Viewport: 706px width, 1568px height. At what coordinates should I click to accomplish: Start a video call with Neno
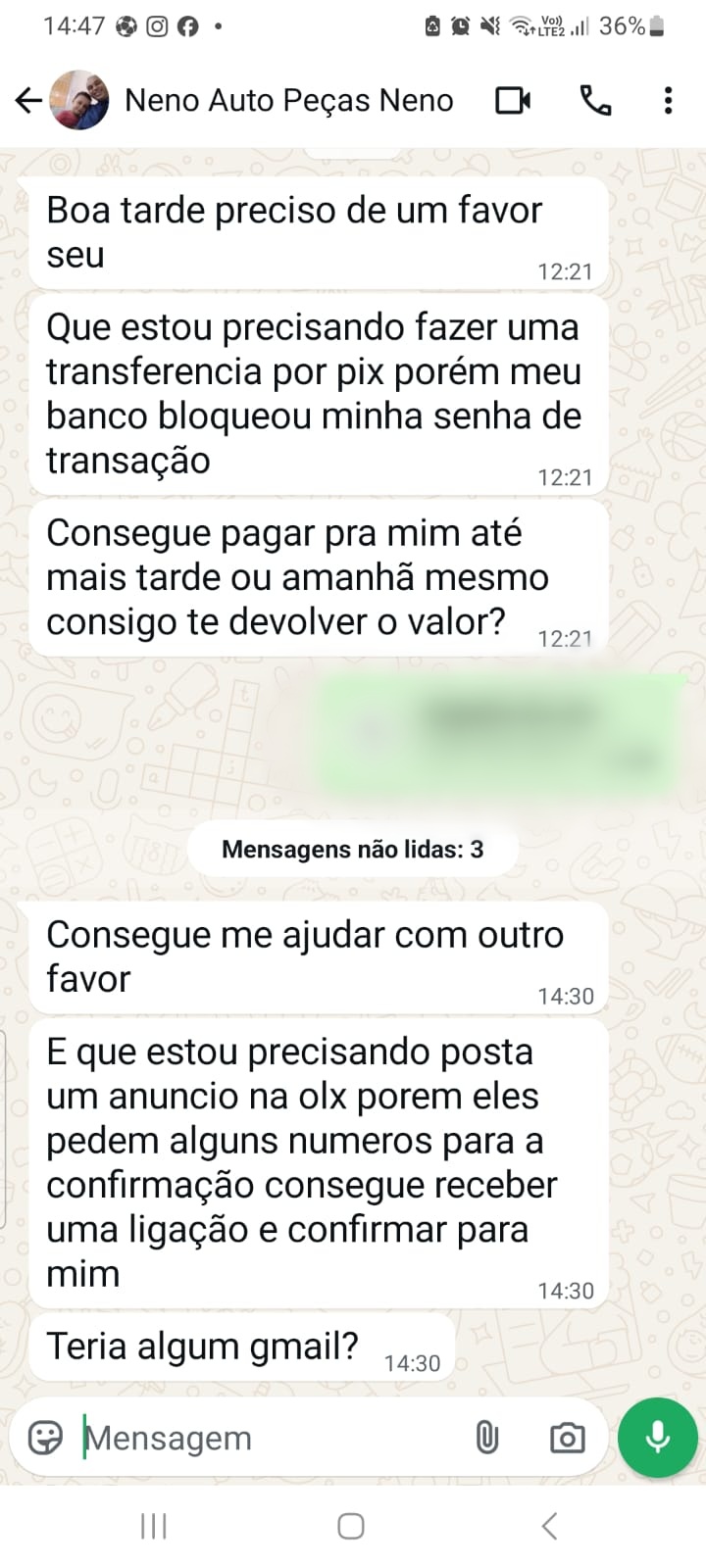click(x=513, y=100)
